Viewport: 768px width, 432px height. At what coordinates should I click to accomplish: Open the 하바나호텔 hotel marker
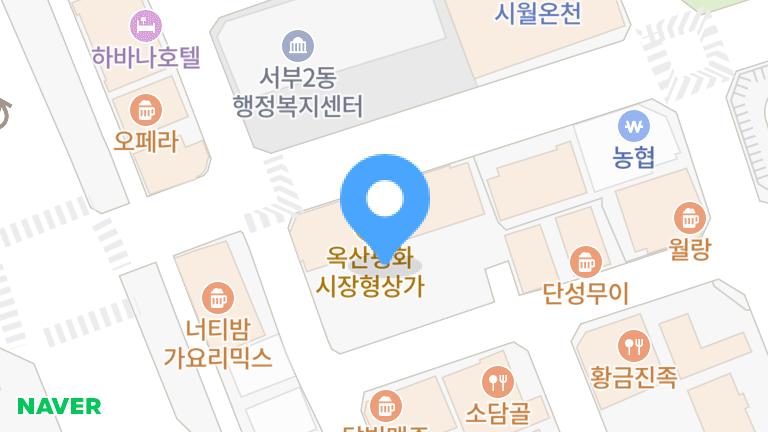(146, 24)
